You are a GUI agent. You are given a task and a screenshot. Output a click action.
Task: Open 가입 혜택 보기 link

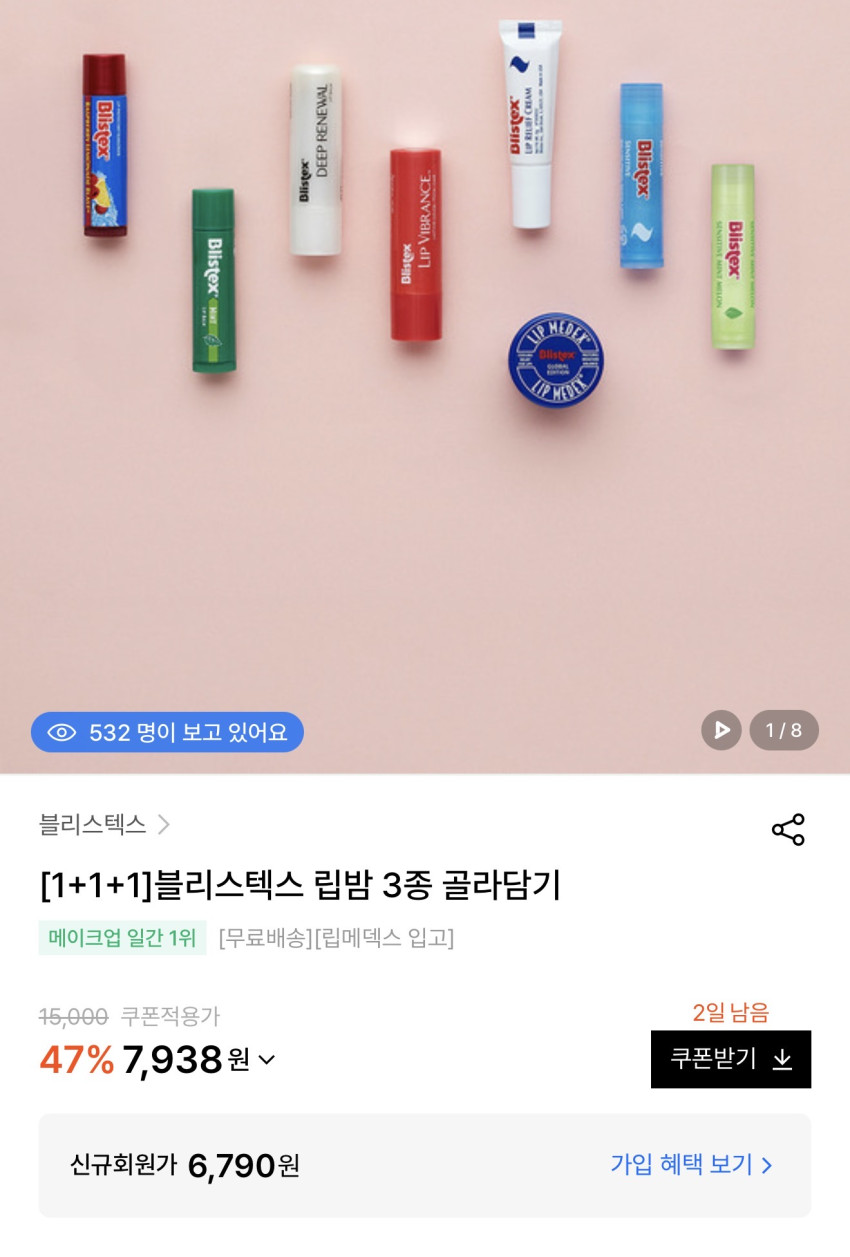pyautogui.click(x=691, y=1165)
